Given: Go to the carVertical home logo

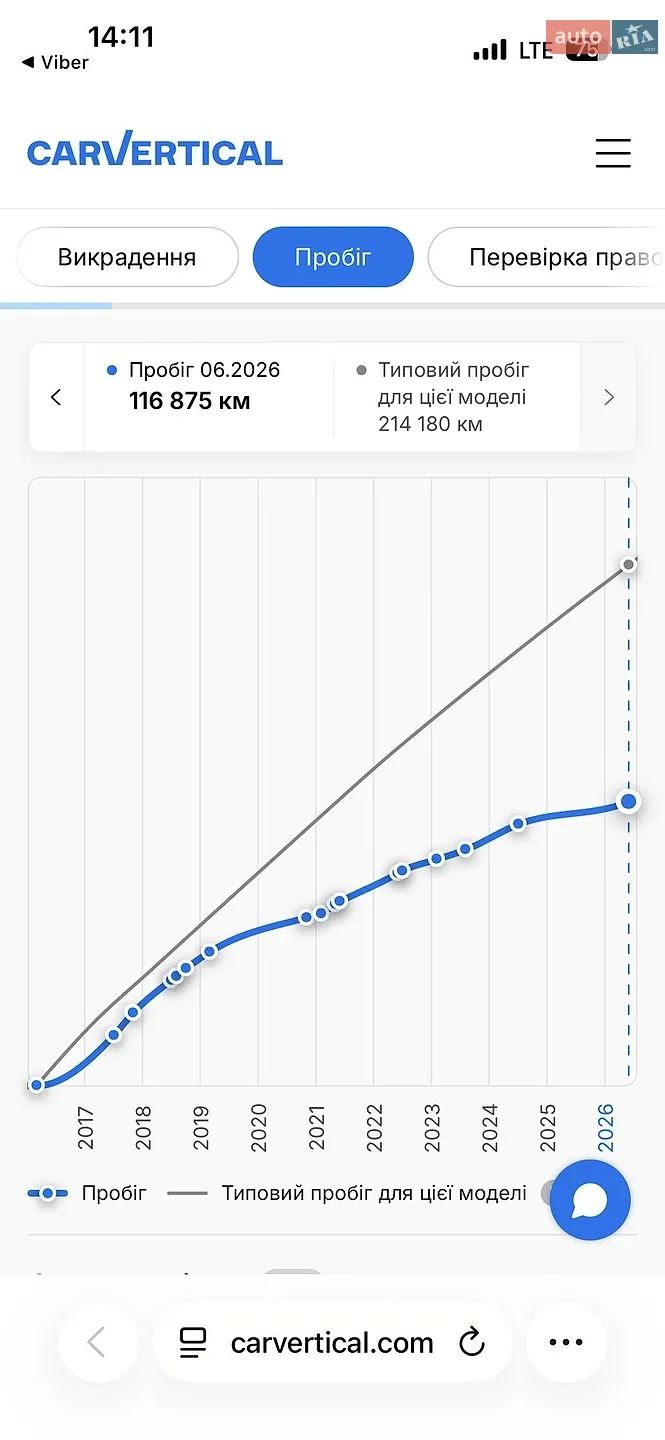Looking at the screenshot, I should tap(155, 152).
